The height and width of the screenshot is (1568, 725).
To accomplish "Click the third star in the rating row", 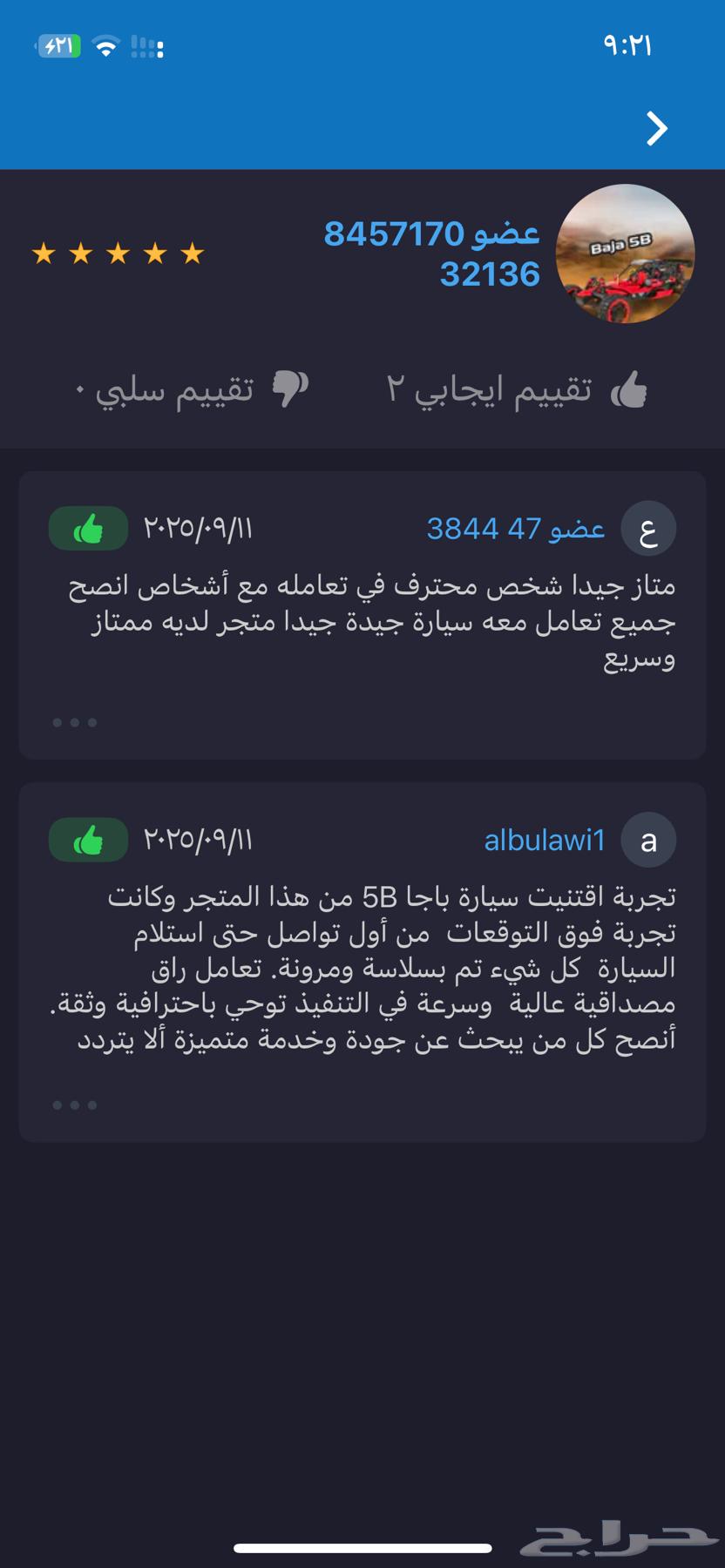I will pyautogui.click(x=116, y=253).
